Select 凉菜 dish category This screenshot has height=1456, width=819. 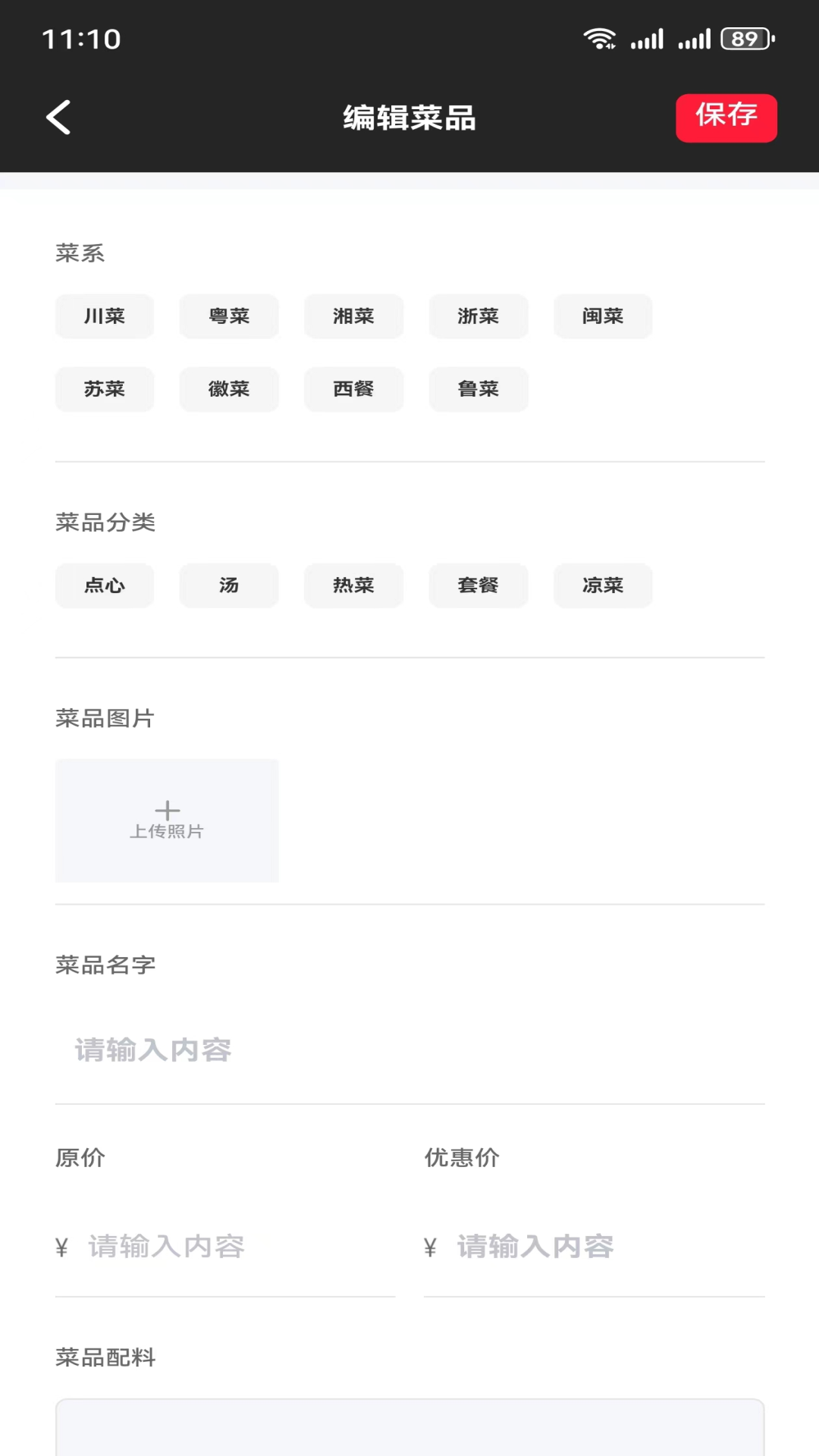[602, 585]
